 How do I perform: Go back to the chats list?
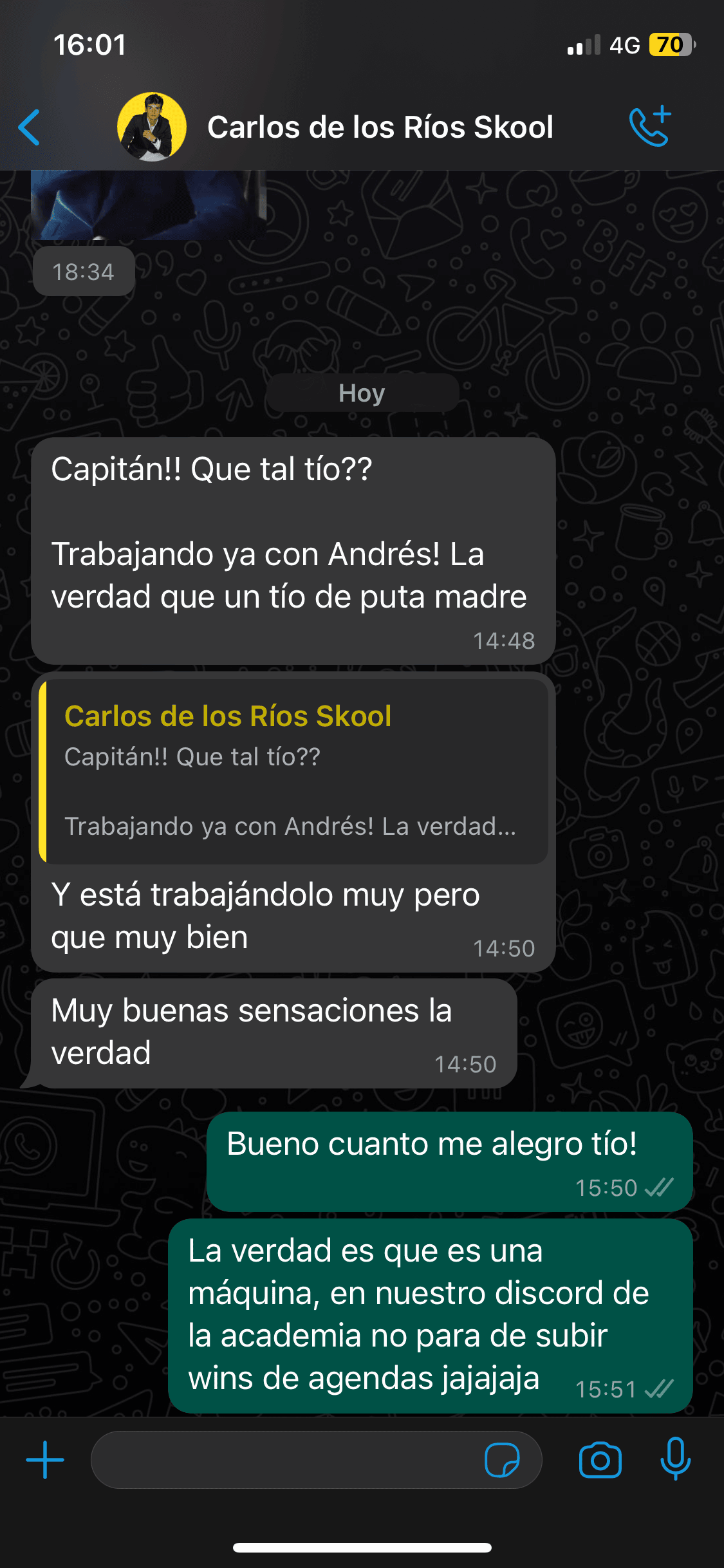[x=30, y=127]
